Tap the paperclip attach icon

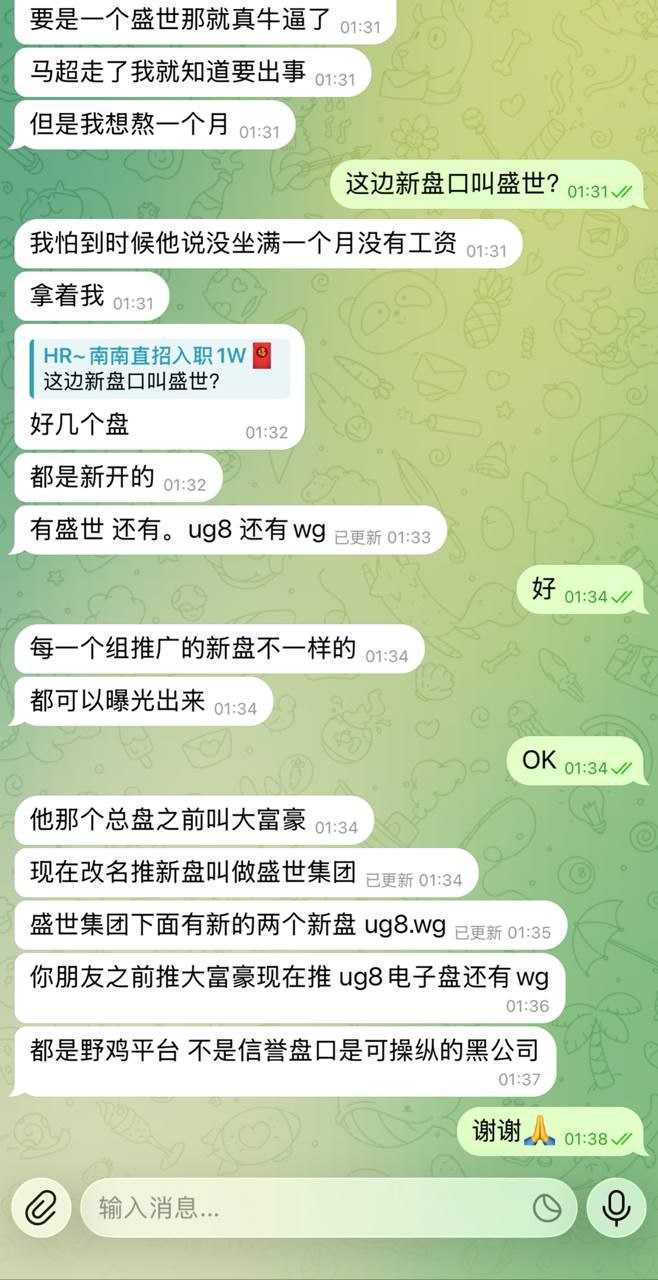click(x=41, y=1208)
